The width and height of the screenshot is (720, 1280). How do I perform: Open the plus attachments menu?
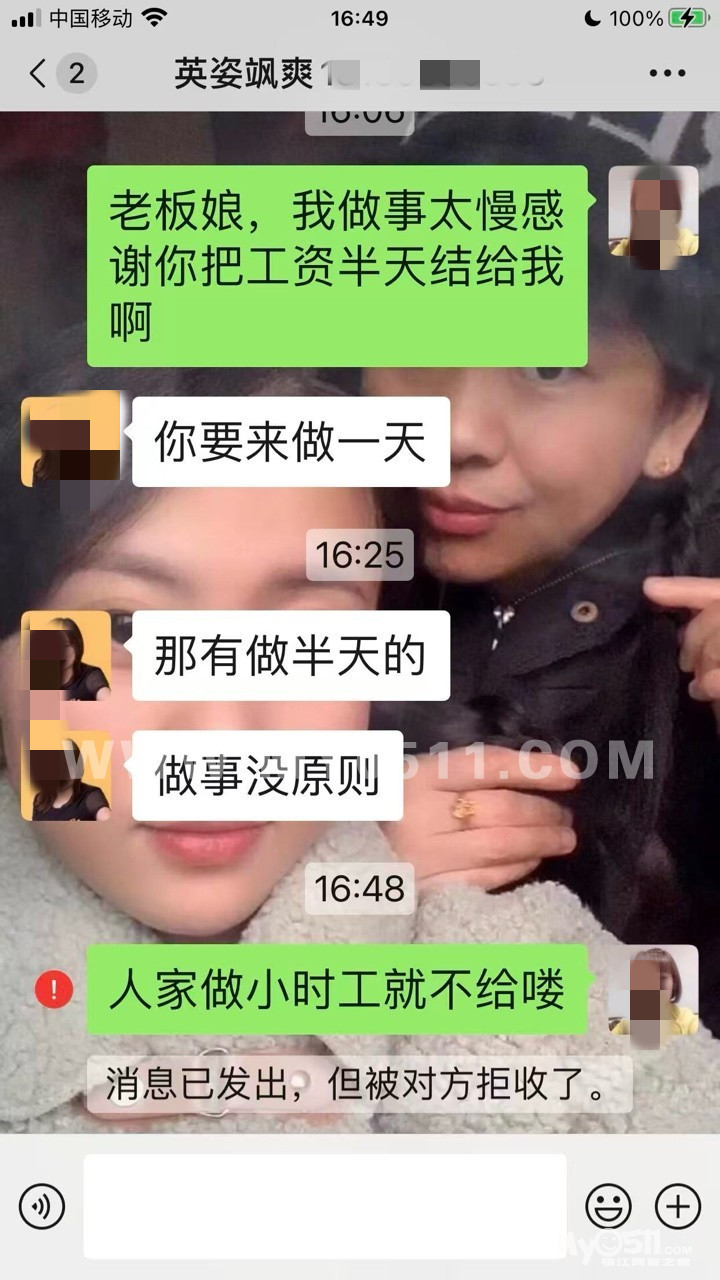tap(677, 1206)
